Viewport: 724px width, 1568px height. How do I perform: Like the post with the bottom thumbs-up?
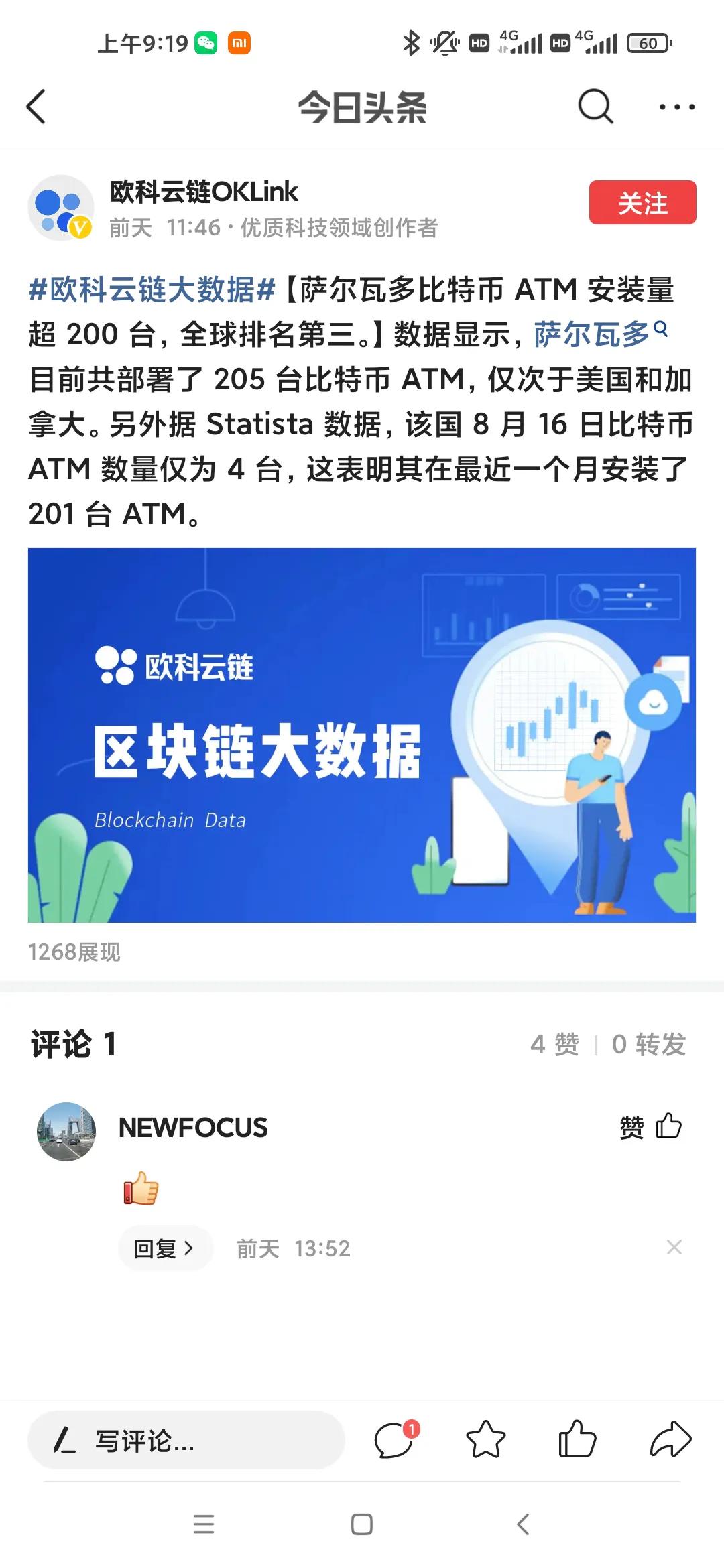pos(577,1440)
